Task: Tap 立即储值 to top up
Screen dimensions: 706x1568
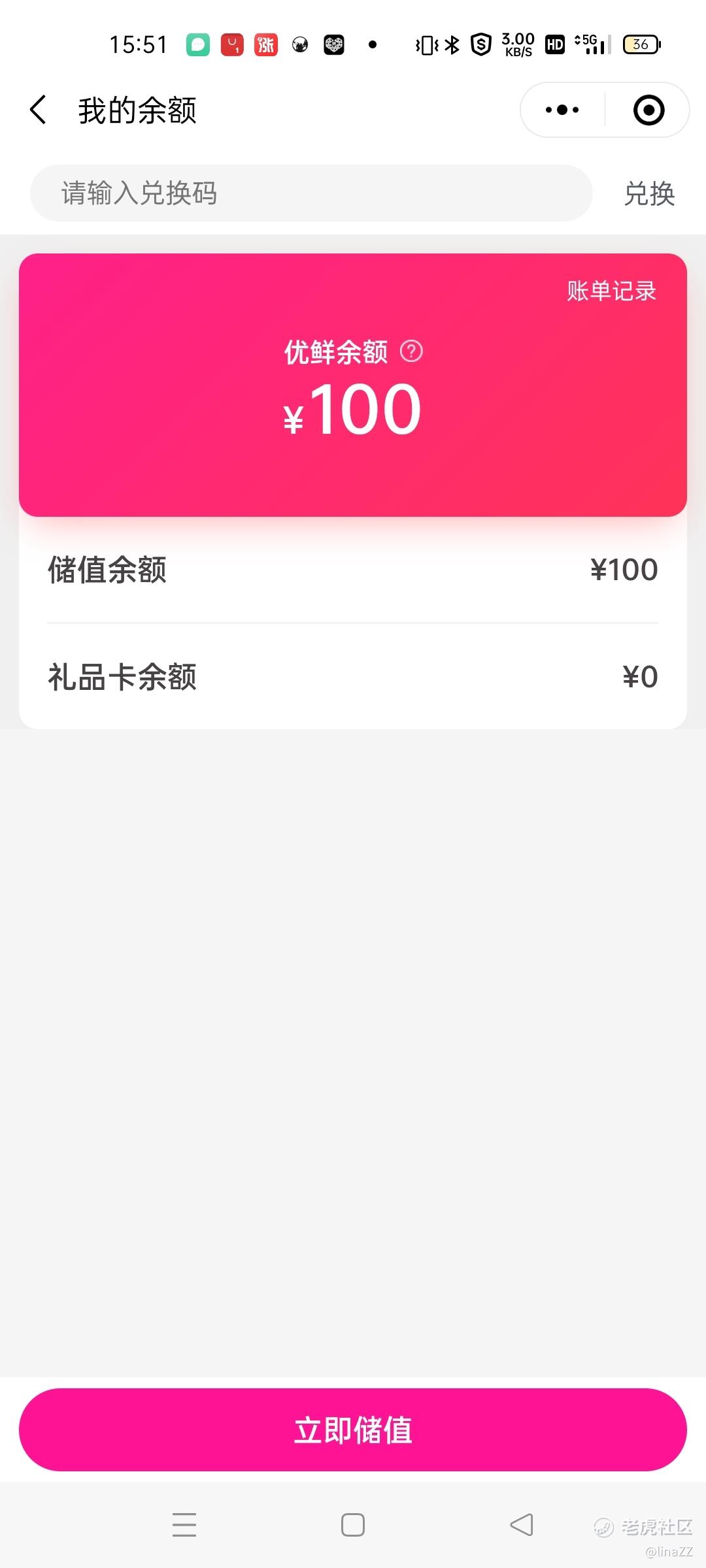Action: (x=353, y=1429)
